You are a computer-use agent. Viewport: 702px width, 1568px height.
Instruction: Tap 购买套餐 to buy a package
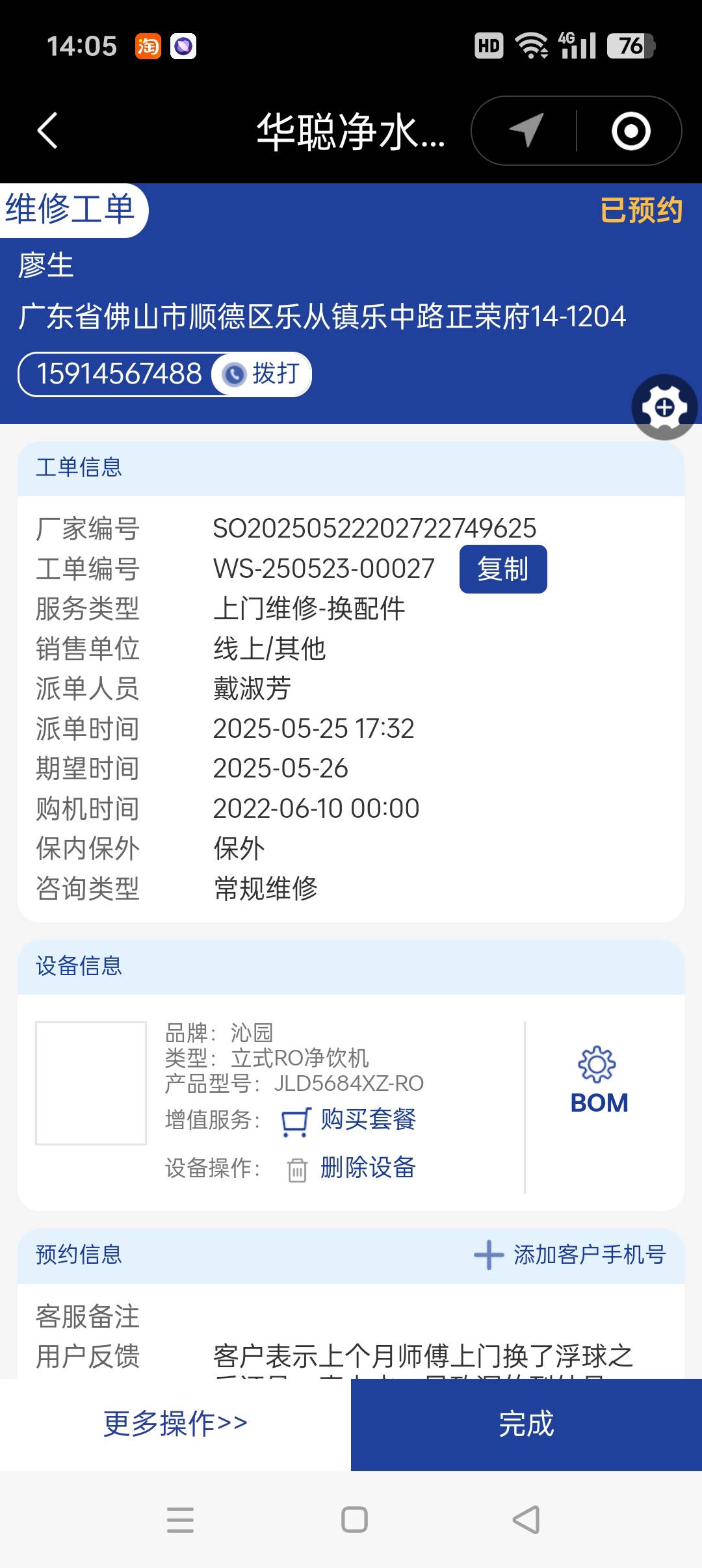[x=350, y=1120]
